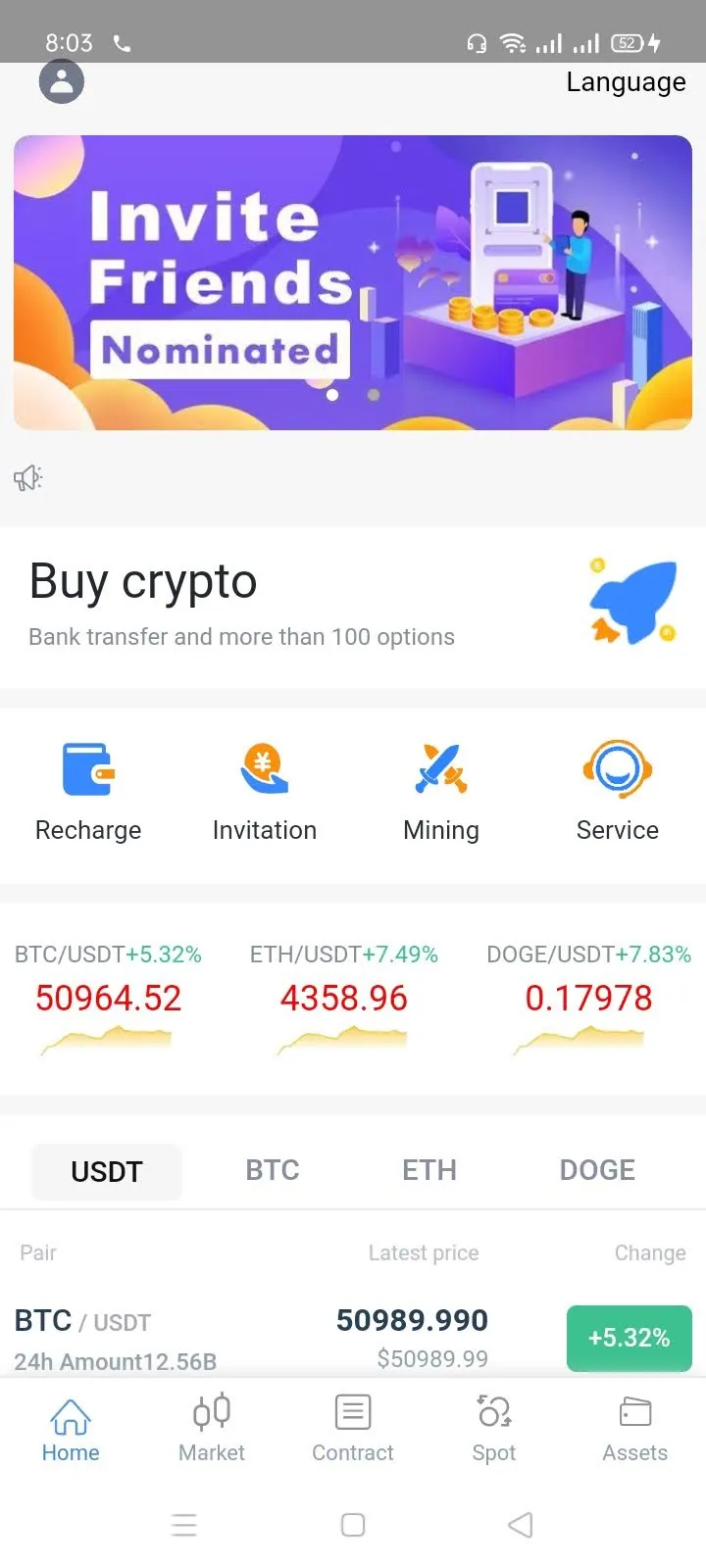Screen dimensions: 706x1568
Task: View the DOGE/USDT ticker at 0.17978
Action: pos(588,1000)
